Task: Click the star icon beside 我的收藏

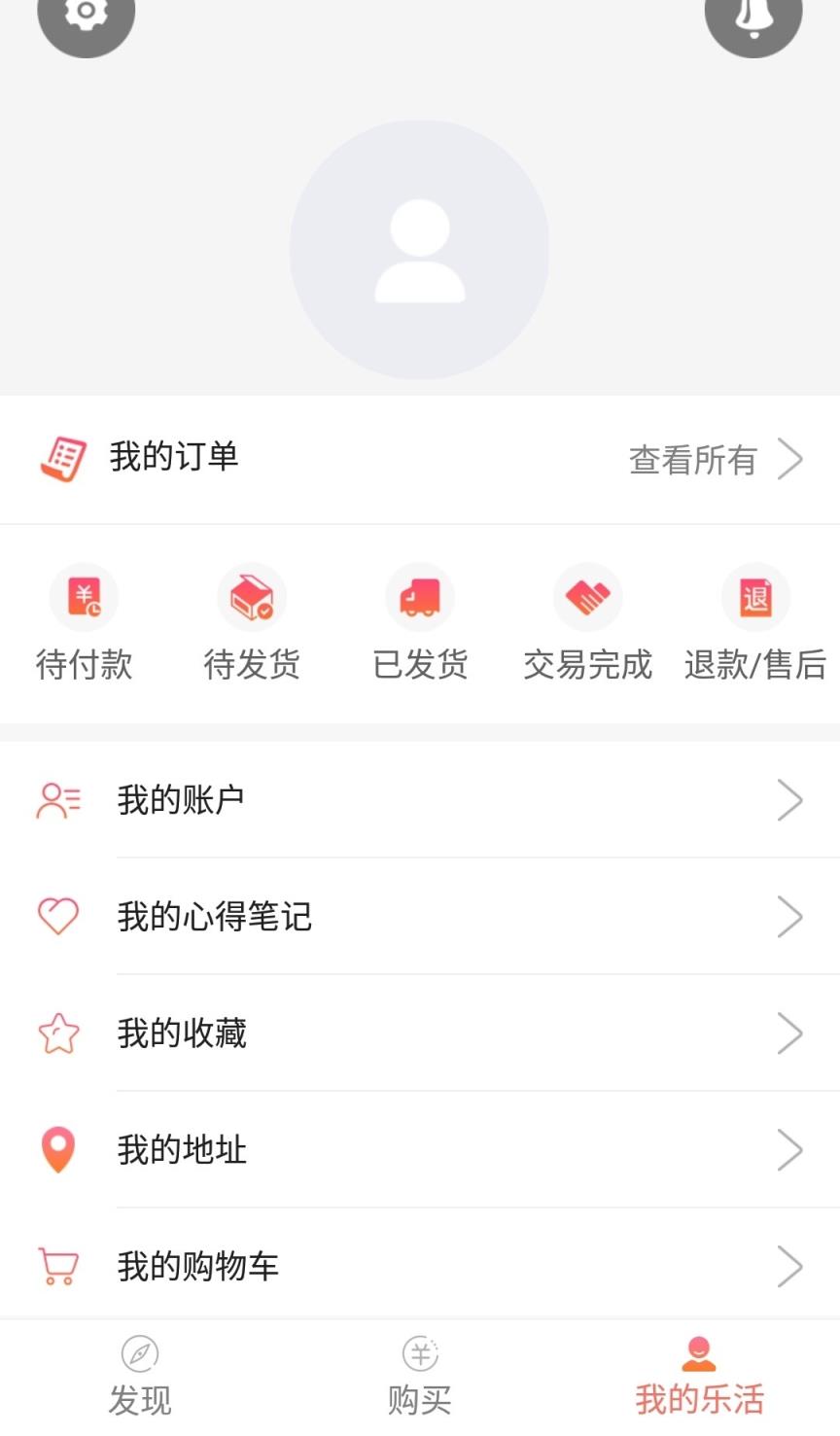Action: point(57,1033)
